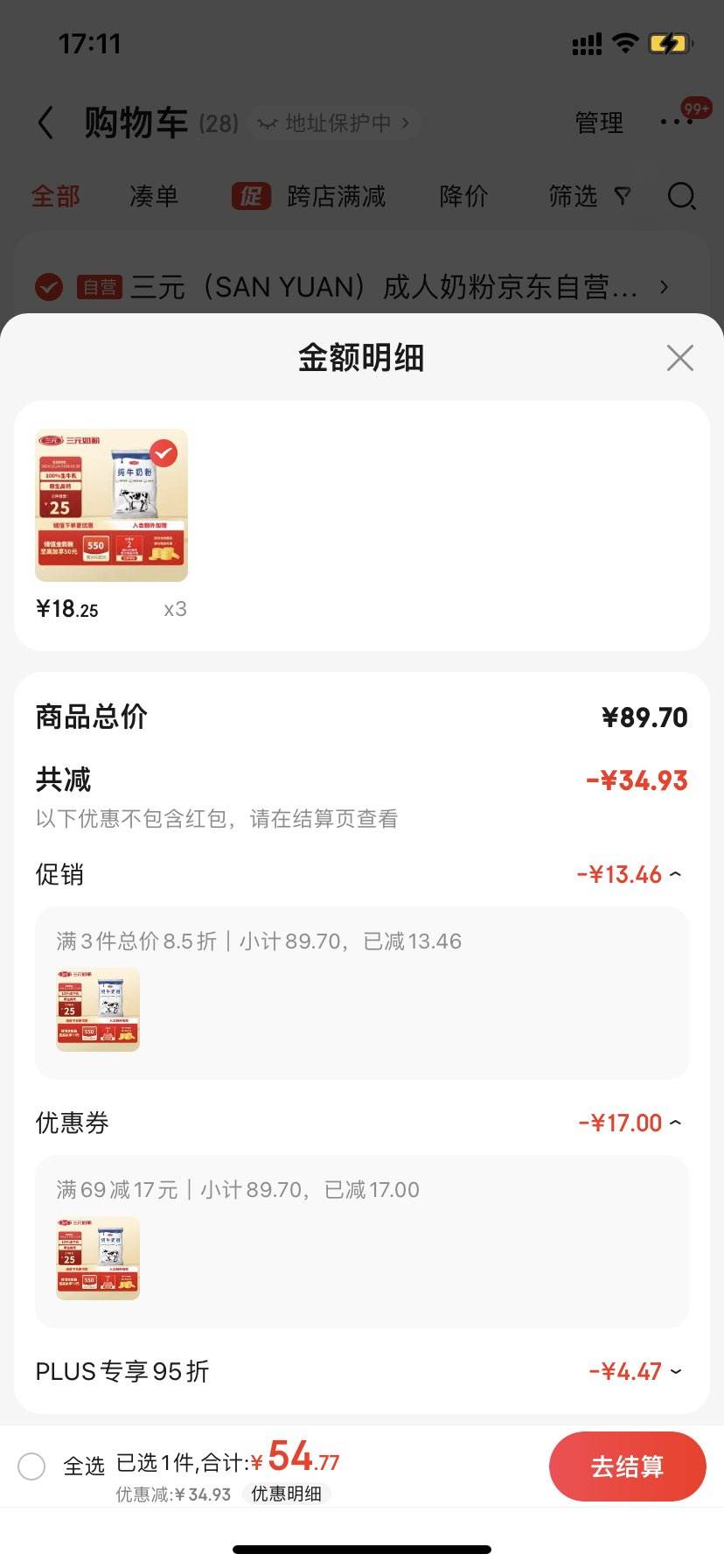
Task: Click the ¥18.25 product thumbnail
Action: 111,504
